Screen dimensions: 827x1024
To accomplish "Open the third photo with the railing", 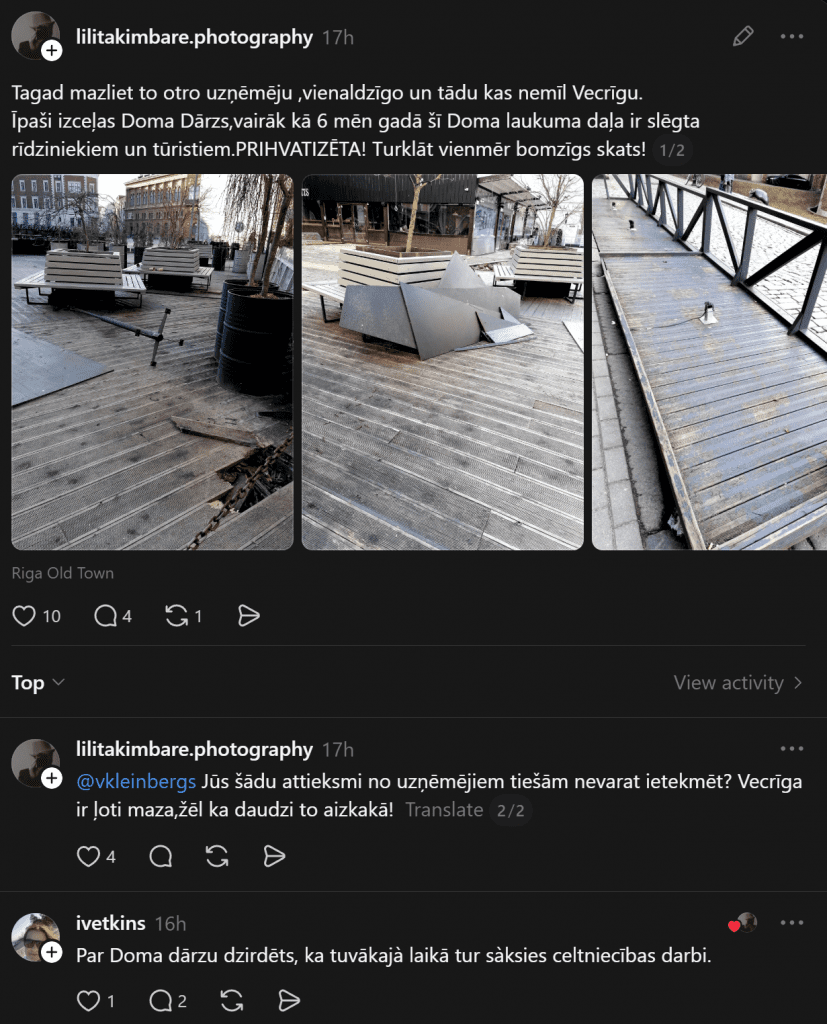I will 709,362.
